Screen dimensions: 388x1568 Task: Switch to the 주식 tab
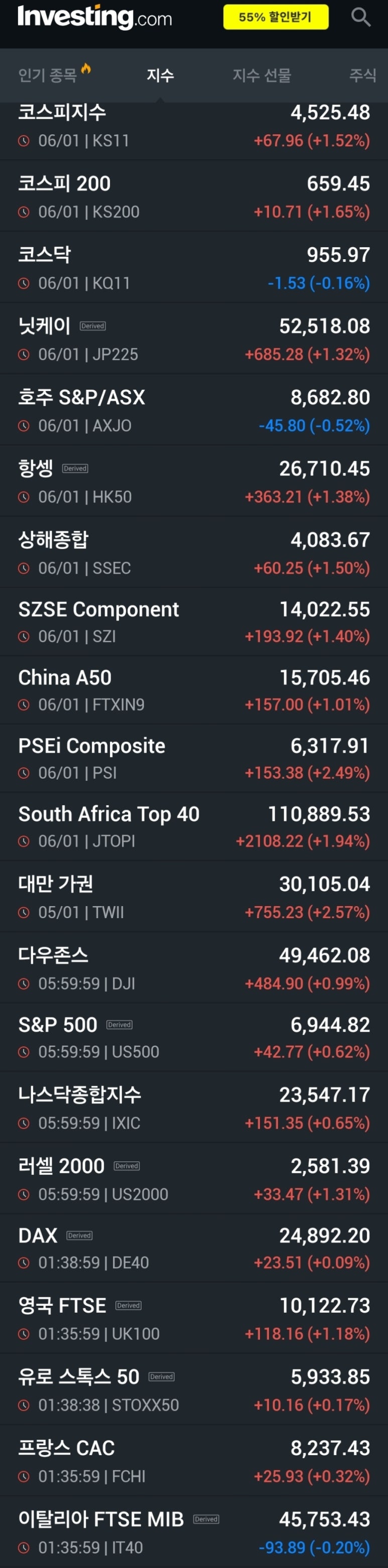[x=362, y=75]
